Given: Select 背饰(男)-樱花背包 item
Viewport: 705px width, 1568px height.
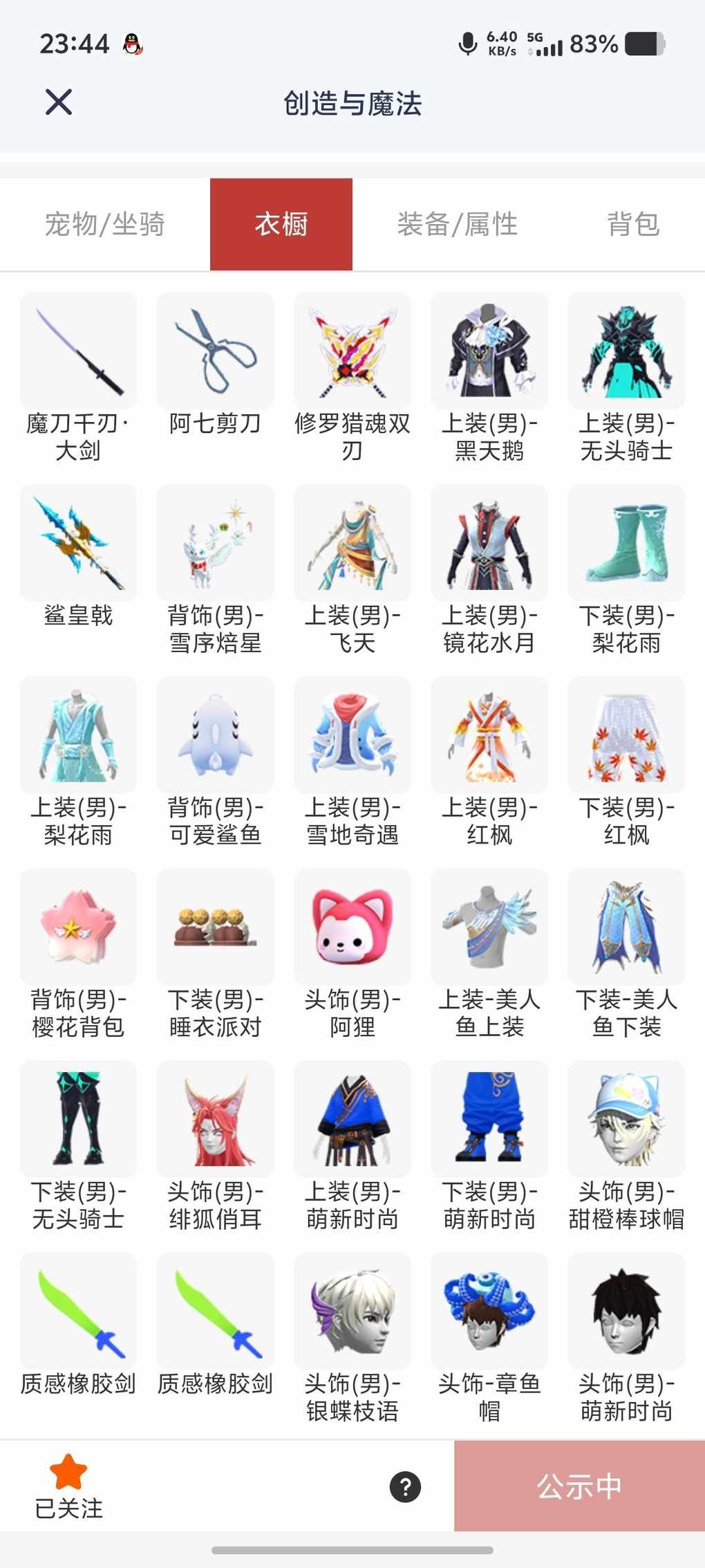Looking at the screenshot, I should [78, 928].
